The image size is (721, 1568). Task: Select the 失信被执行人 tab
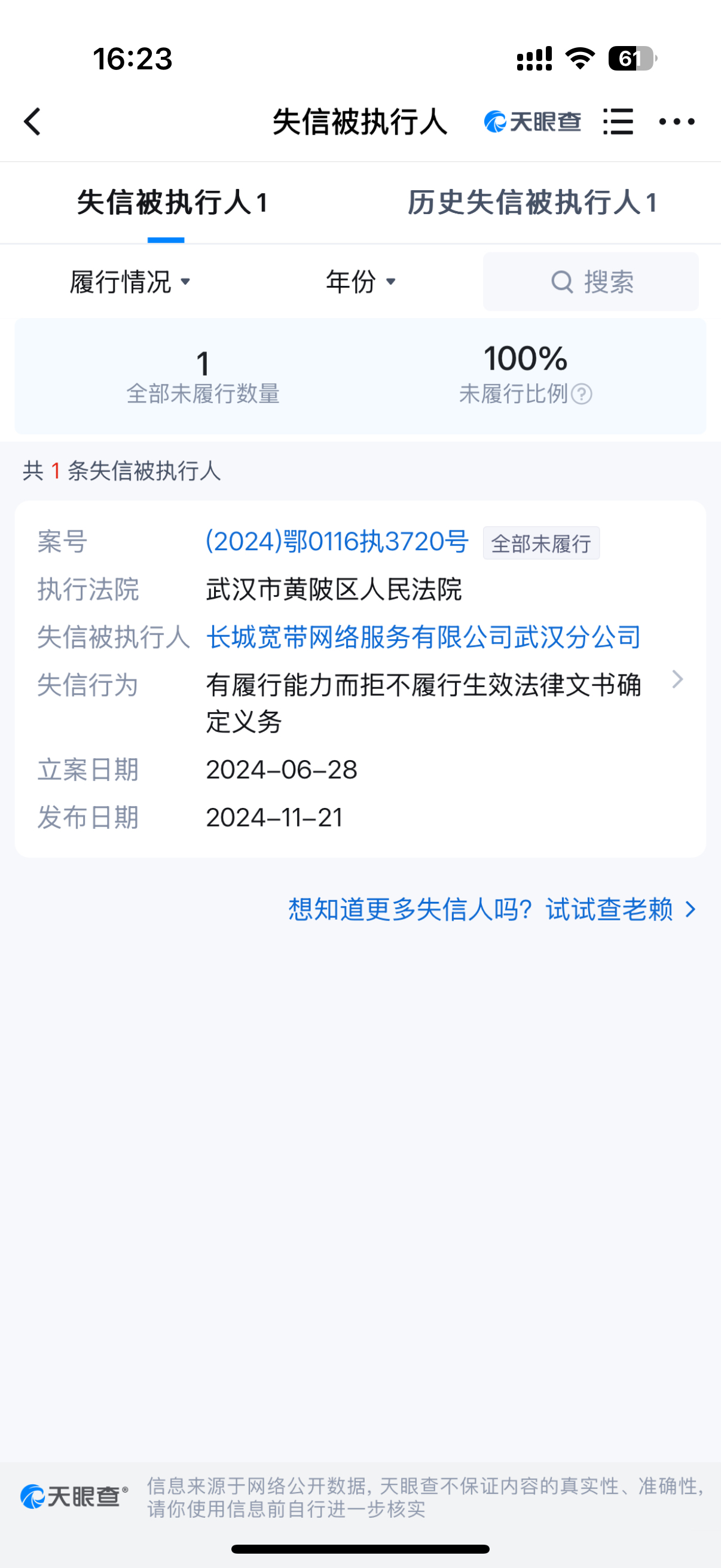pos(172,203)
